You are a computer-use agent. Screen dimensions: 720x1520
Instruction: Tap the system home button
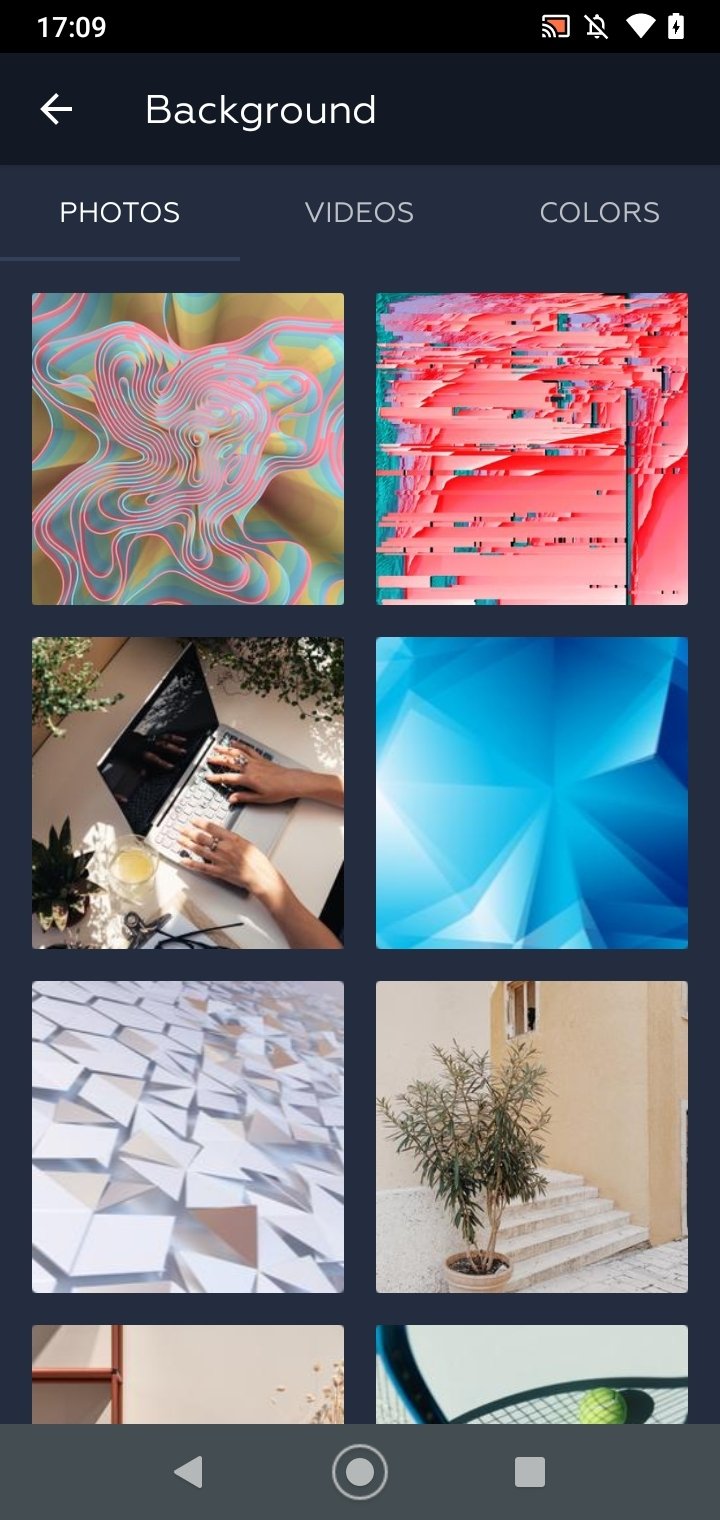[x=359, y=1472]
